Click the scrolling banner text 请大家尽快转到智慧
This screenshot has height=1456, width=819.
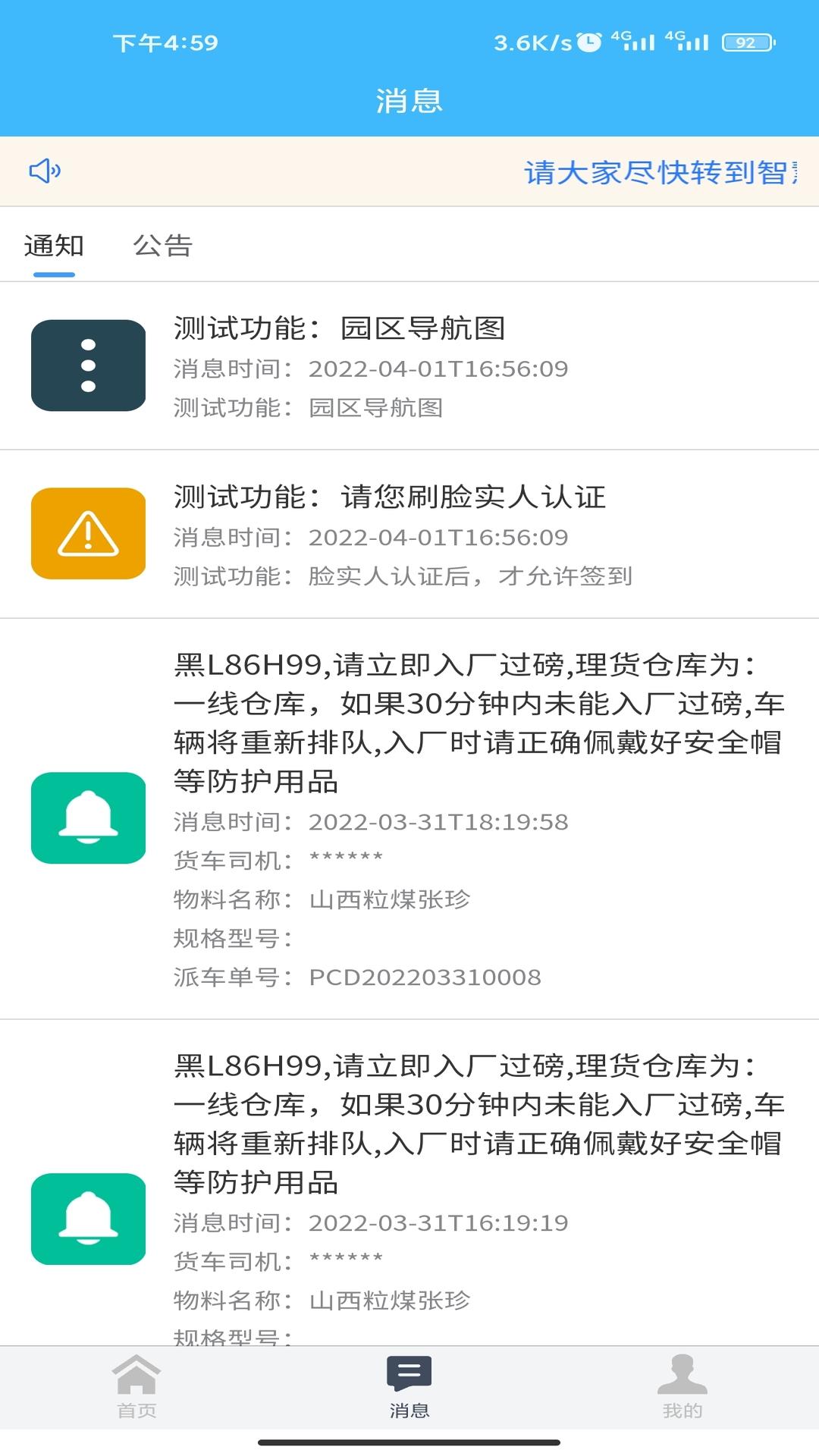(x=666, y=172)
